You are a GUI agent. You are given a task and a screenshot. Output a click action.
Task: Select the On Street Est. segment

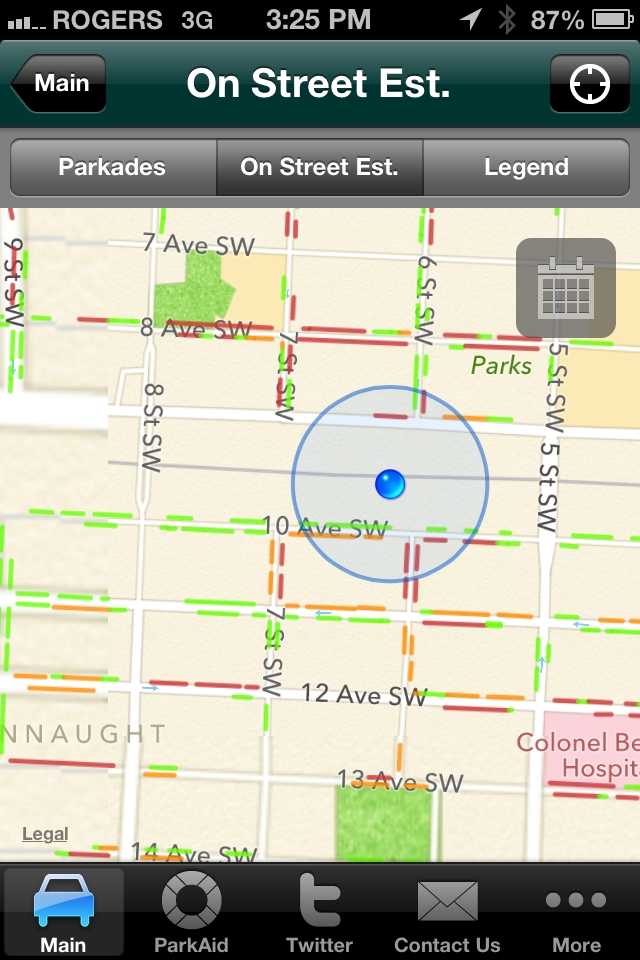[319, 167]
